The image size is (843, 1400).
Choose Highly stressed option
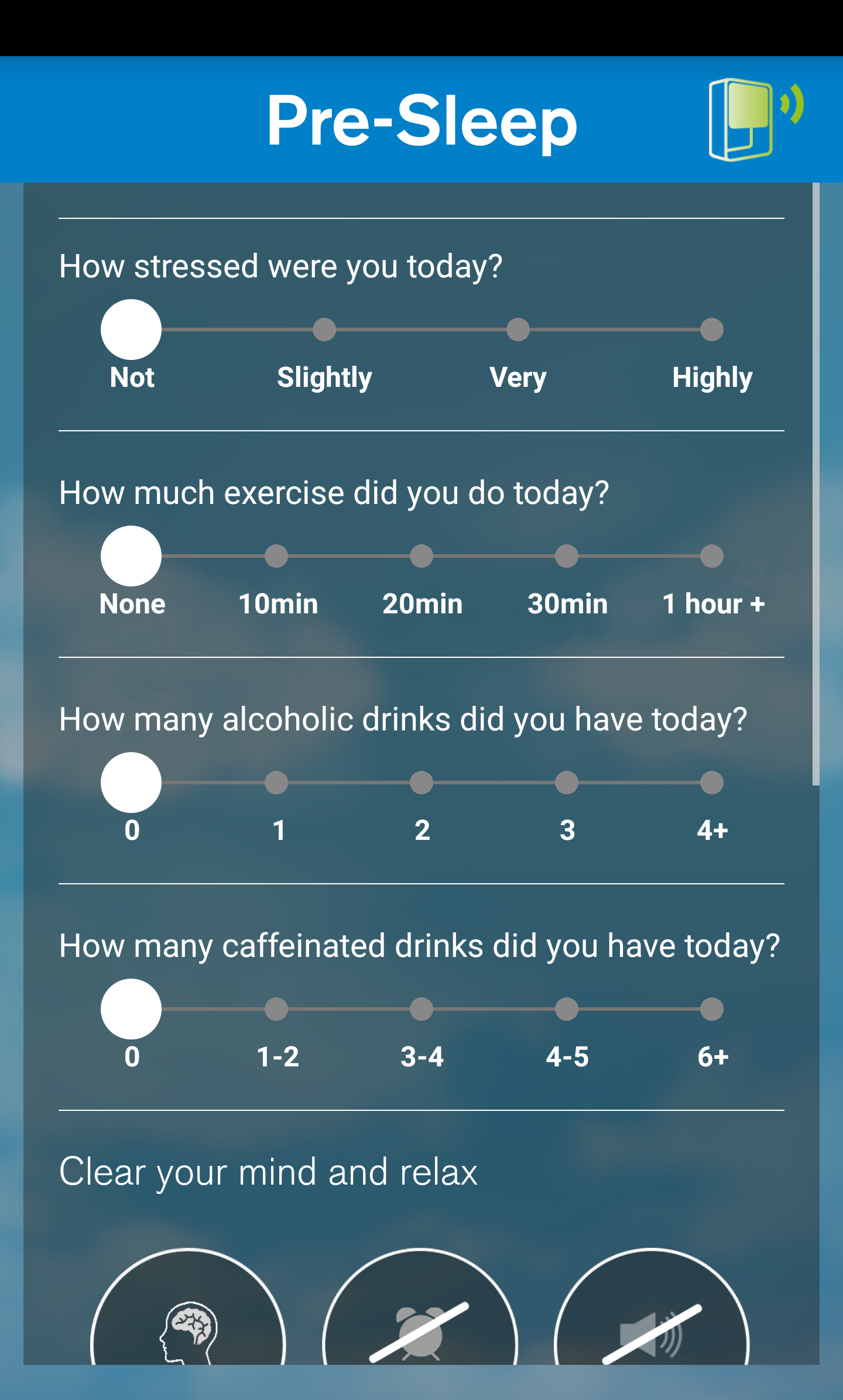pos(712,330)
